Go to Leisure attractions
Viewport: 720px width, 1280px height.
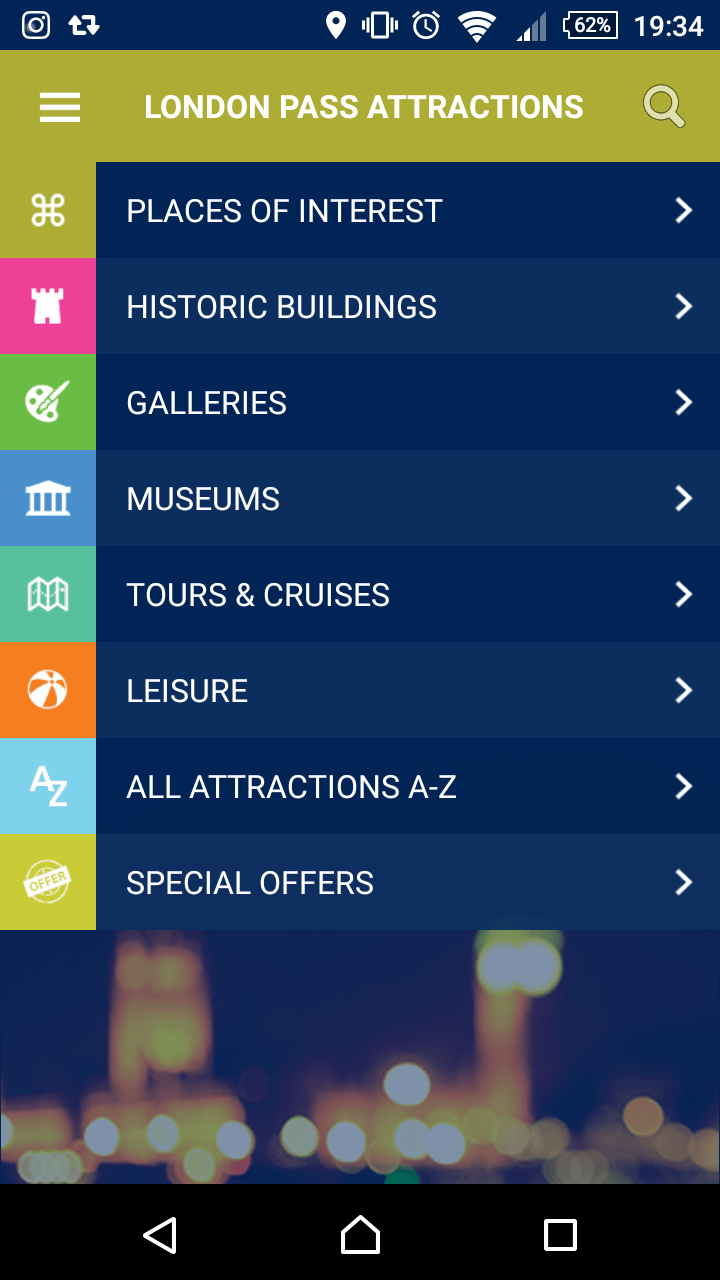pyautogui.click(x=360, y=691)
